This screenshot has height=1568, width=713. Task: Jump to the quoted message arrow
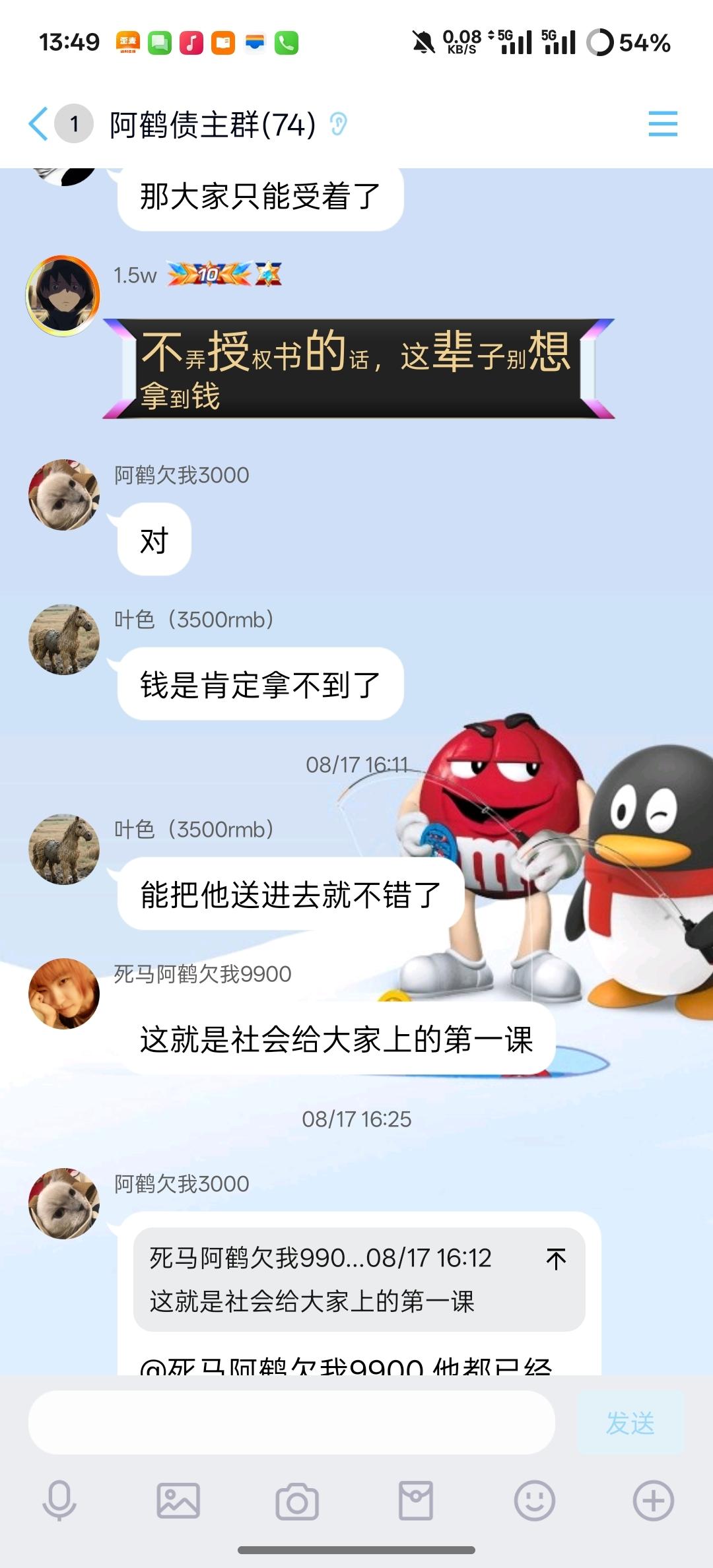click(x=556, y=1259)
